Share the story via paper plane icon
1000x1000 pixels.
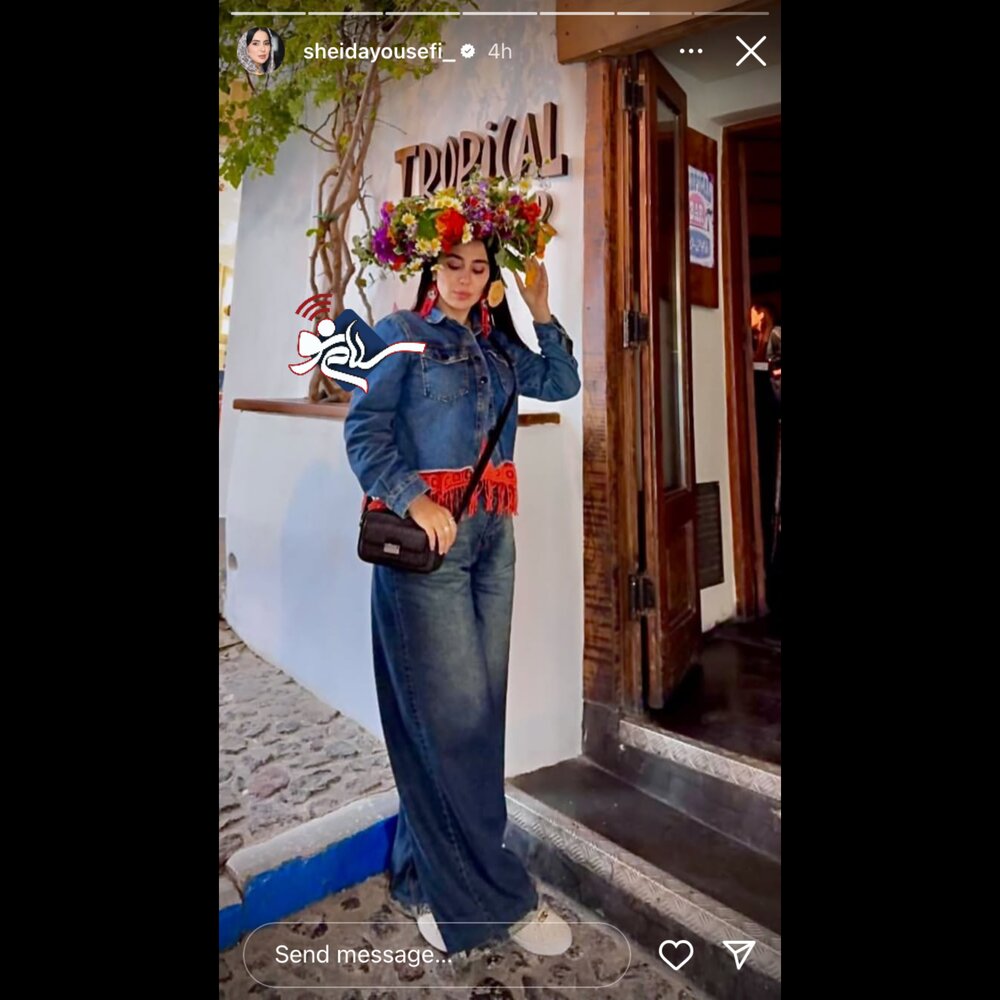coord(739,955)
